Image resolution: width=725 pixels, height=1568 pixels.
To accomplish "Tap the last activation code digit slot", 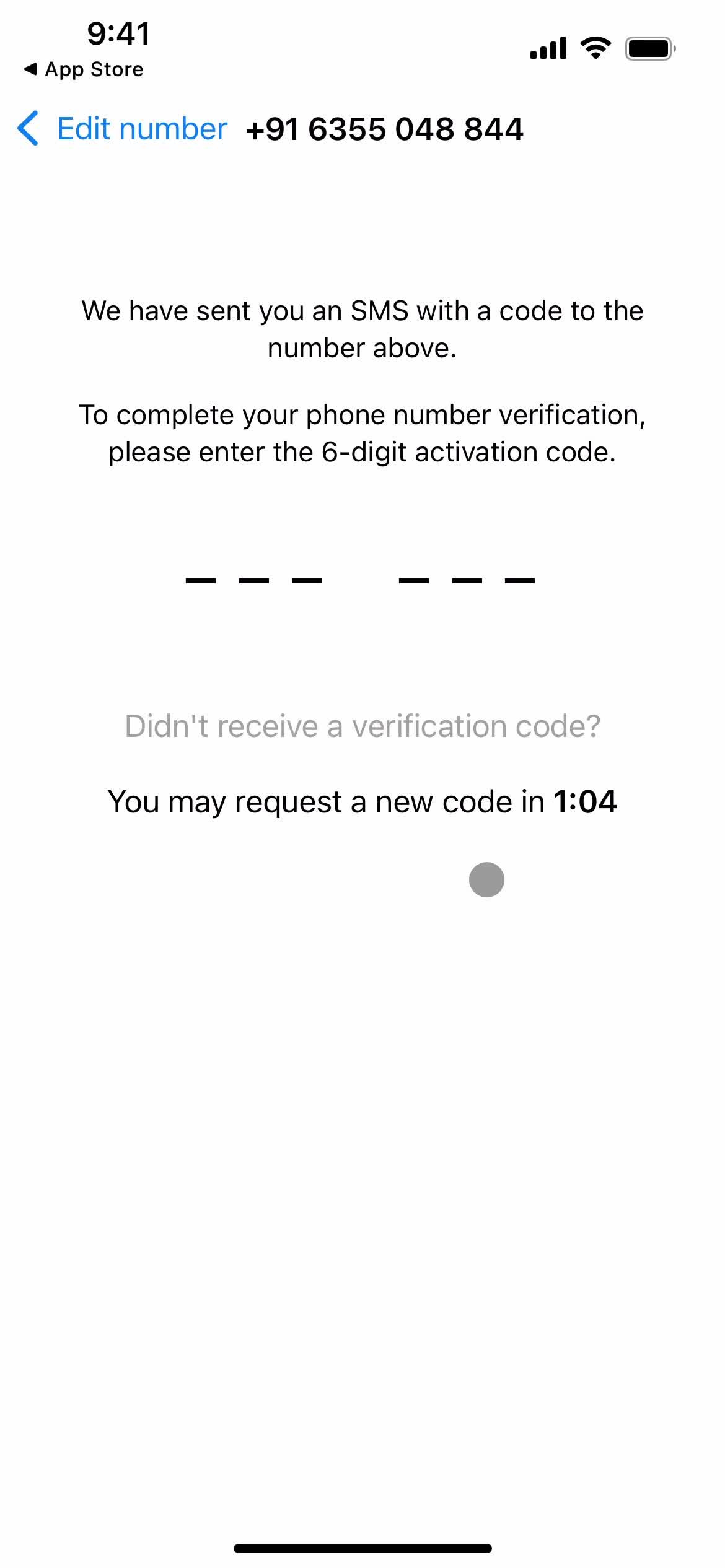I will (521, 581).
